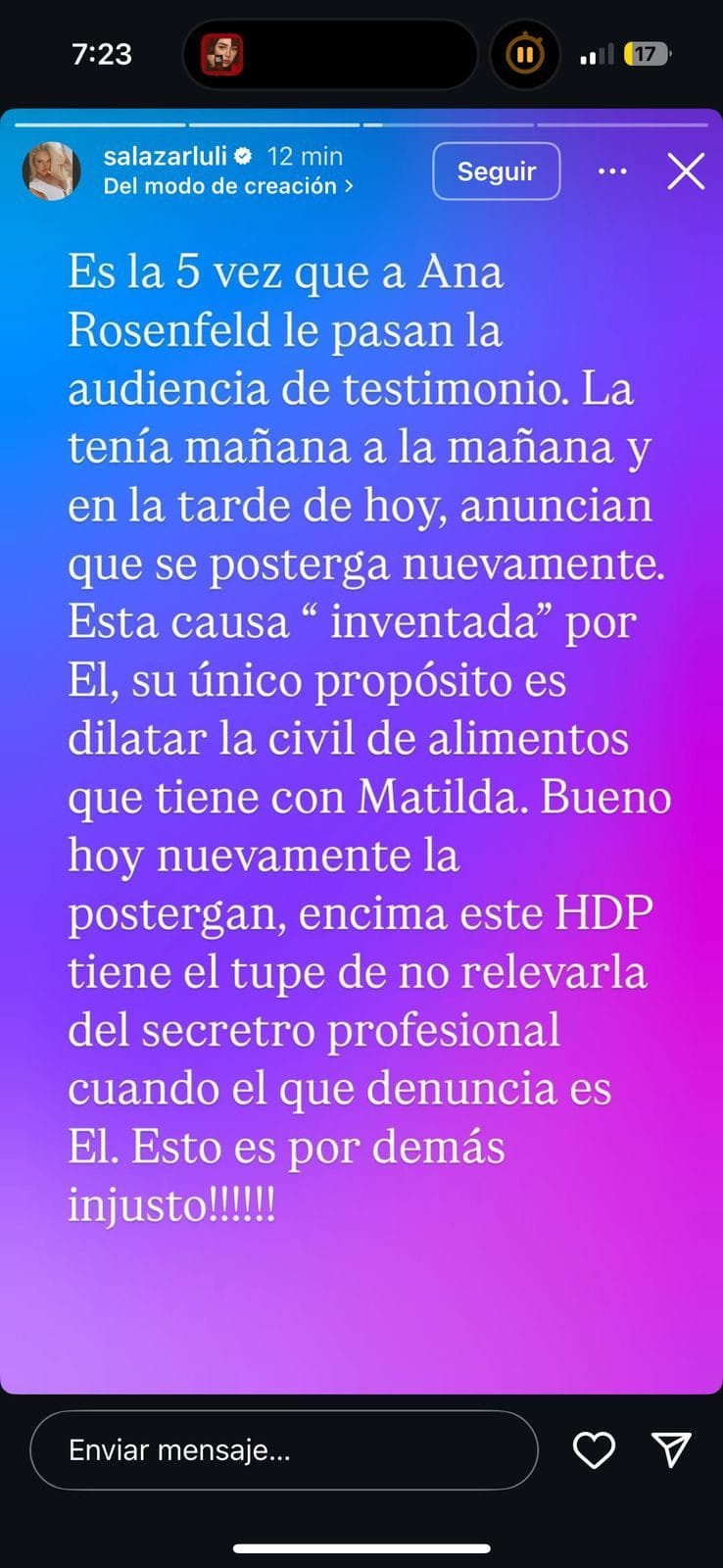
Task: Open the salazarluli username link
Action: point(165,156)
